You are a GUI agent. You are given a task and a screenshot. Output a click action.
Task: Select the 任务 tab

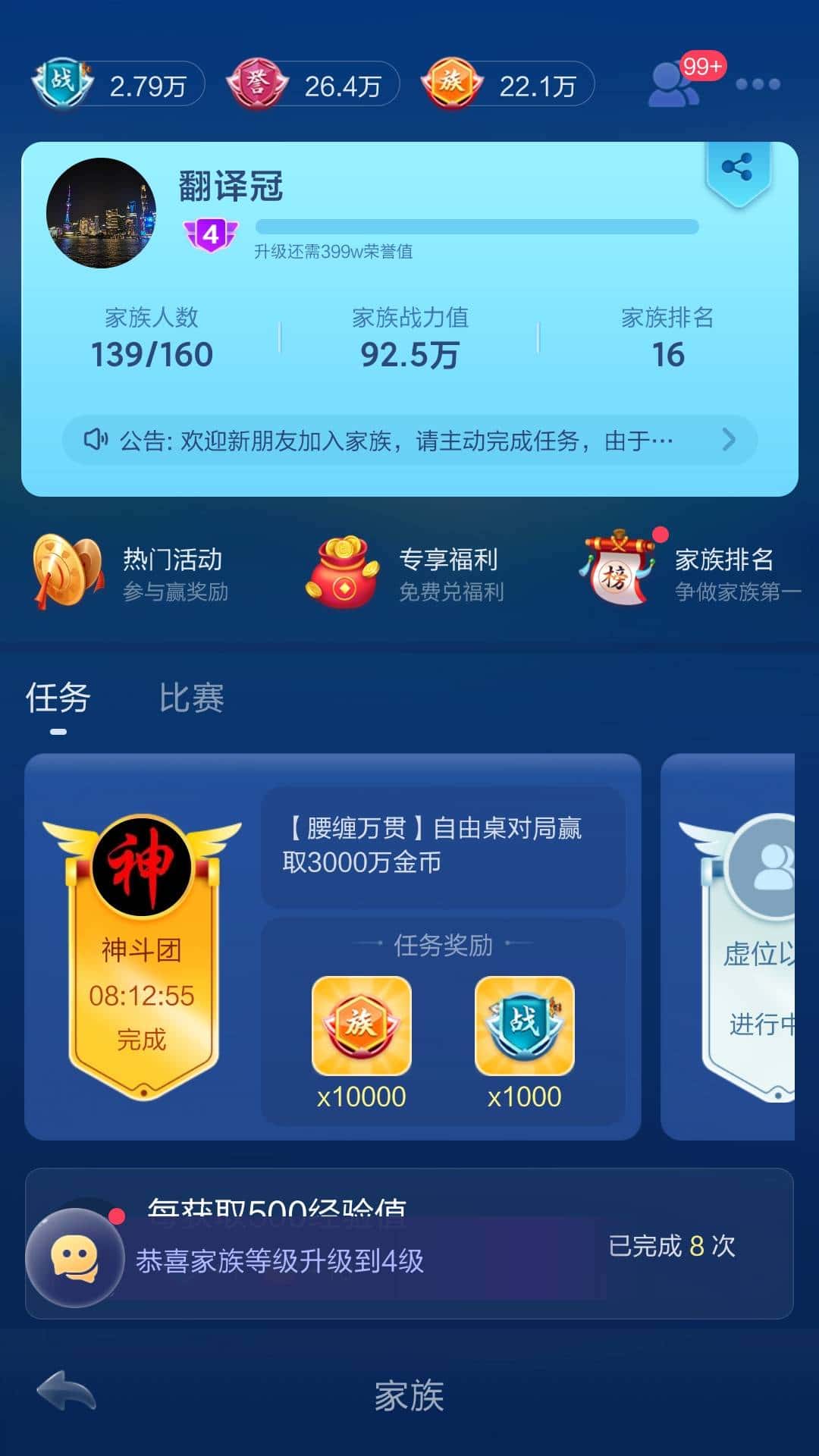pyautogui.click(x=57, y=700)
